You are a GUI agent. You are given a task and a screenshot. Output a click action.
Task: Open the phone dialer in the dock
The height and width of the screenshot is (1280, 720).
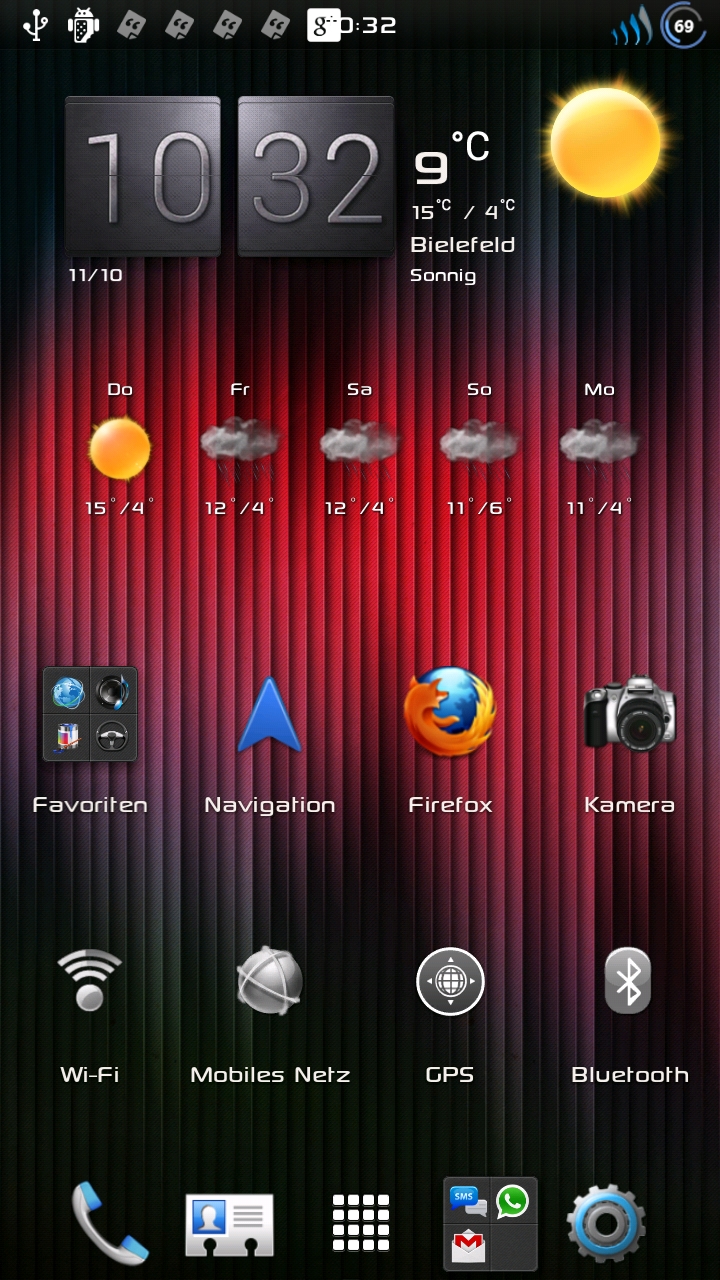(x=108, y=1222)
